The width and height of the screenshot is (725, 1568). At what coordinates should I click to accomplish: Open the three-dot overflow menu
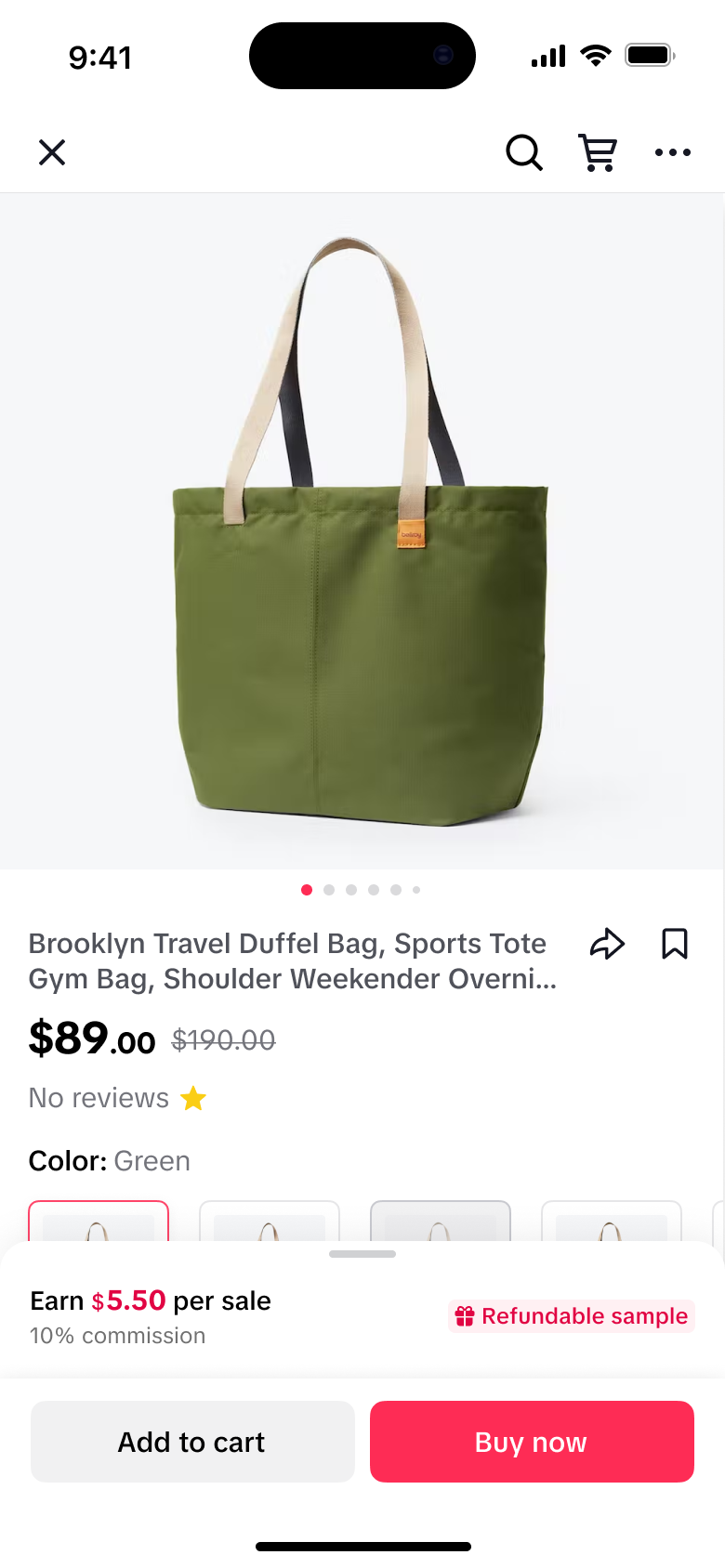(x=672, y=152)
